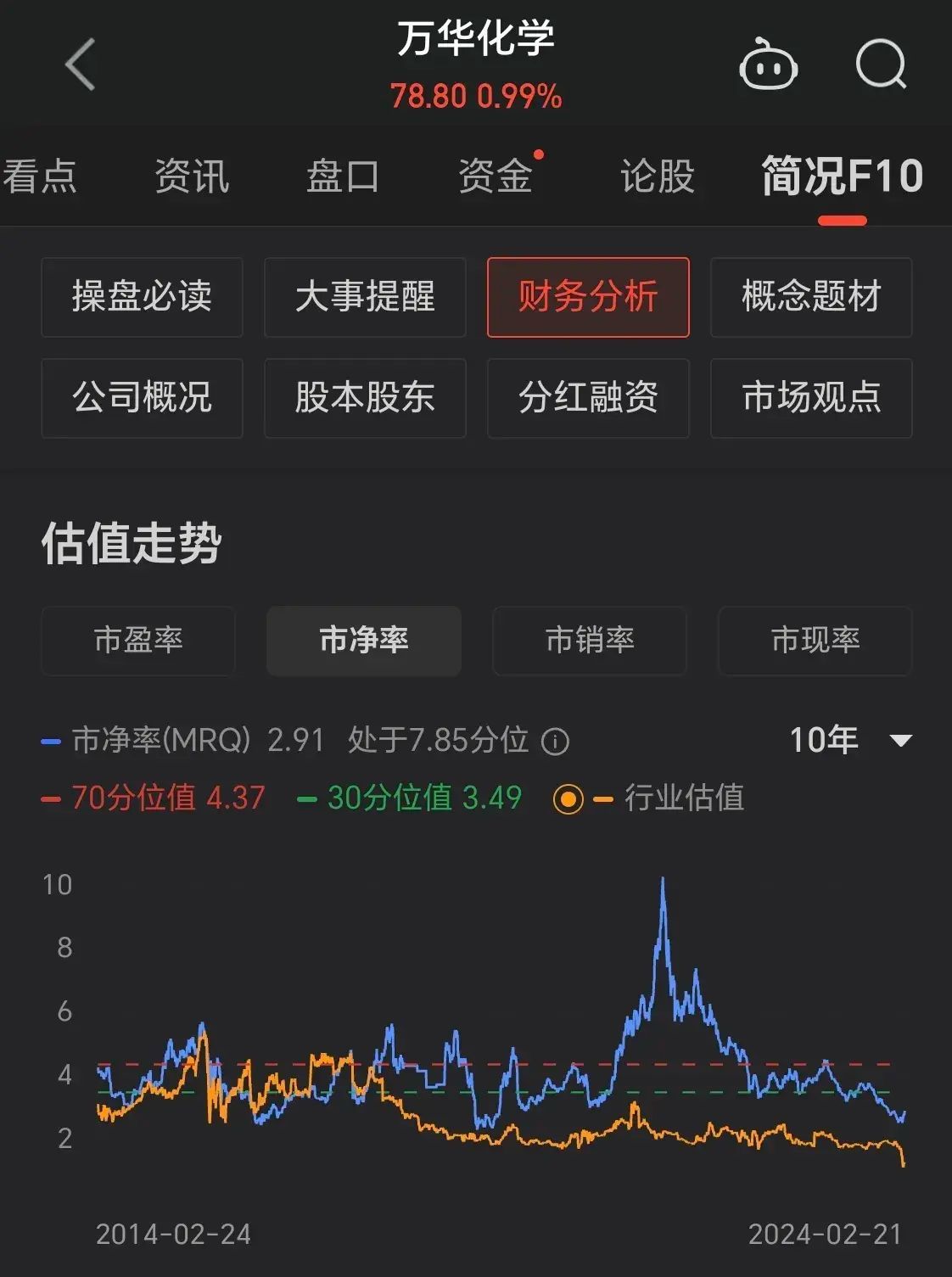Select the 市销率 valuation metric
Viewport: 952px width, 1277px height.
pos(590,641)
